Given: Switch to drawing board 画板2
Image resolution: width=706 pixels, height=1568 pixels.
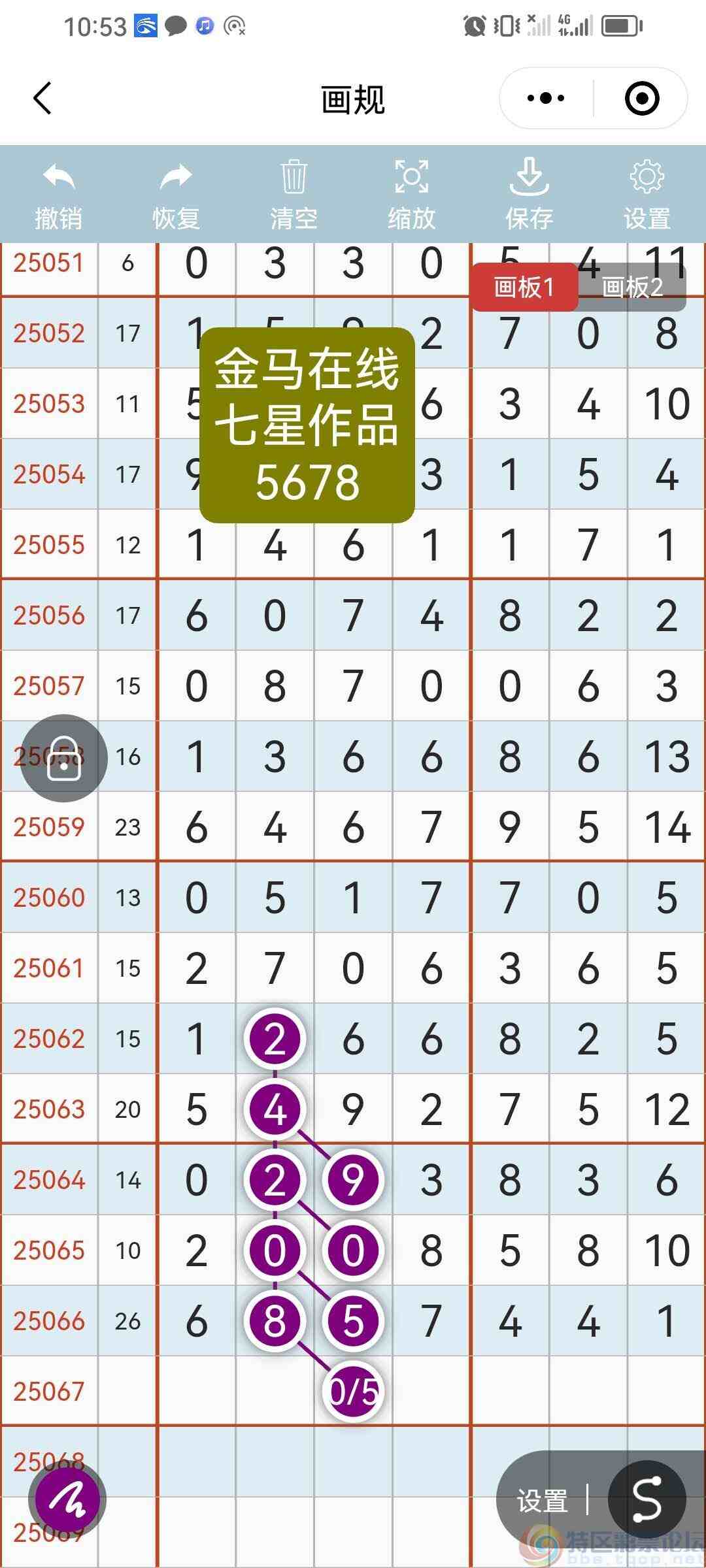Looking at the screenshot, I should click(x=631, y=286).
